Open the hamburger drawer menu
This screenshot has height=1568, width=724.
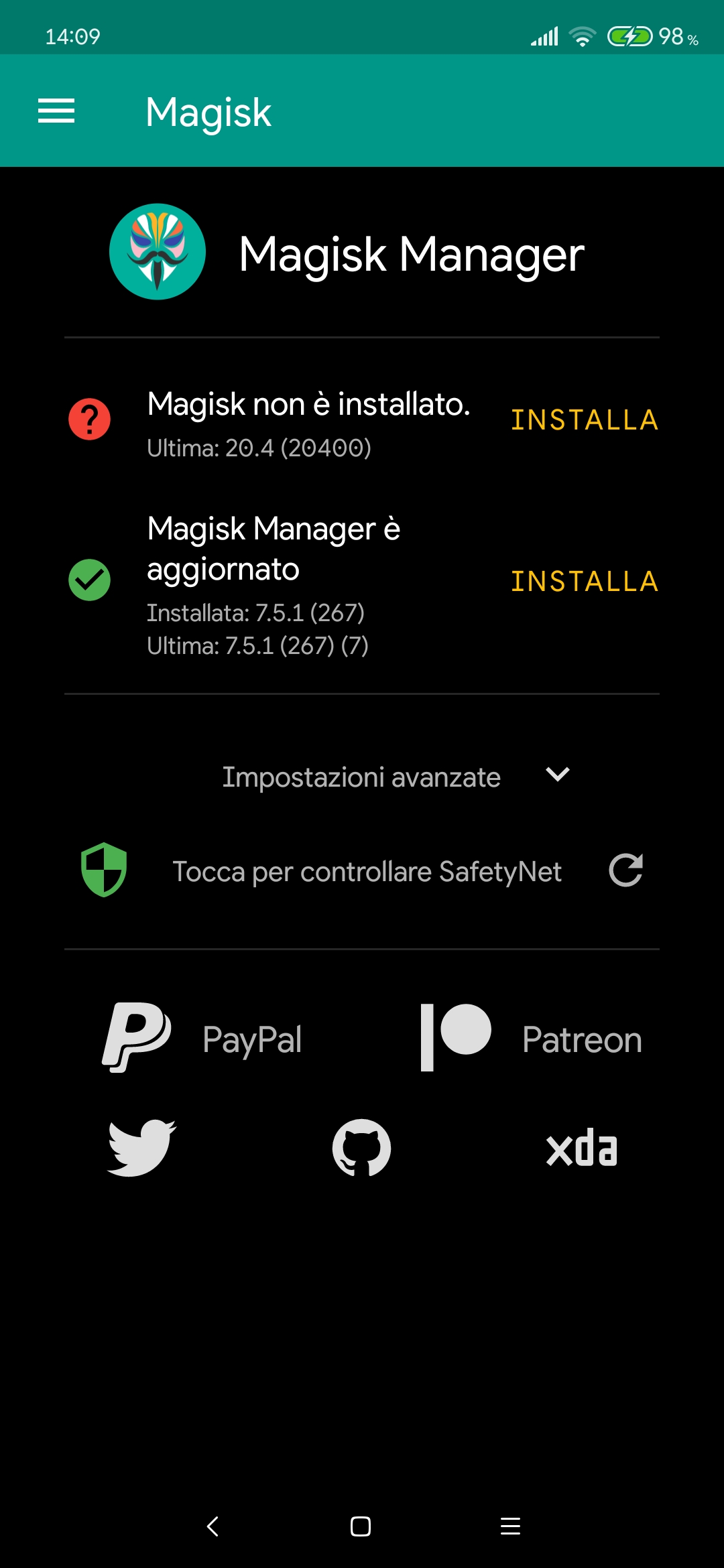coord(56,111)
